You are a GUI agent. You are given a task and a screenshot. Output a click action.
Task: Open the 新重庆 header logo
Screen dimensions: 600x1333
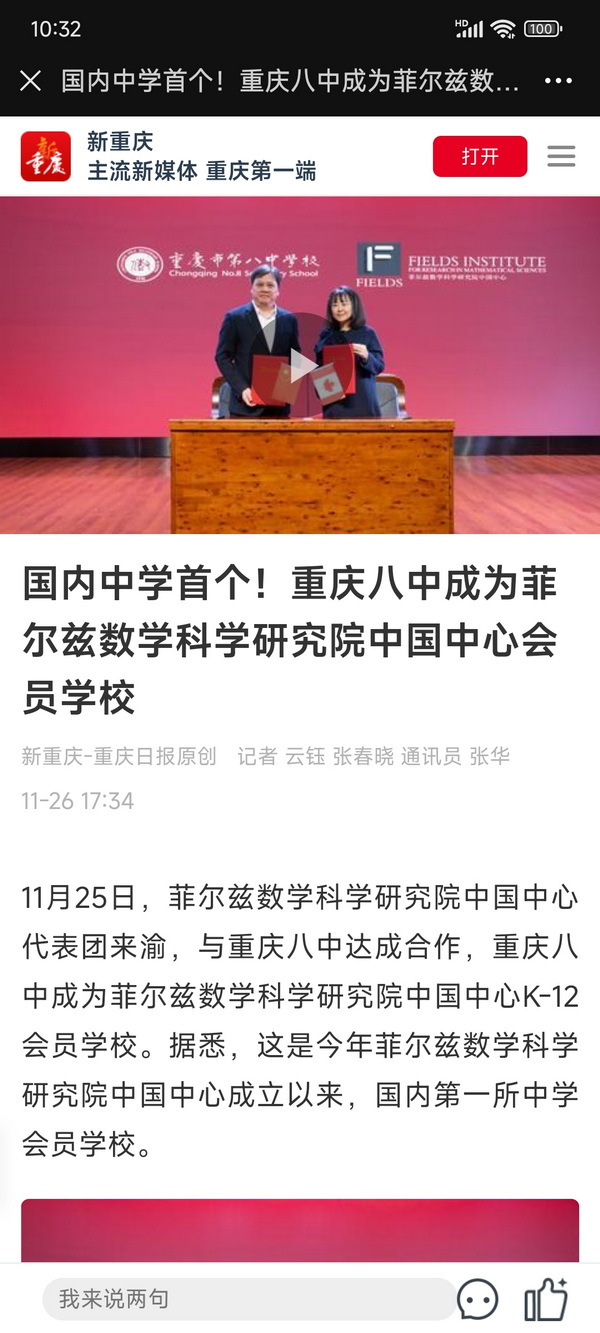point(46,157)
